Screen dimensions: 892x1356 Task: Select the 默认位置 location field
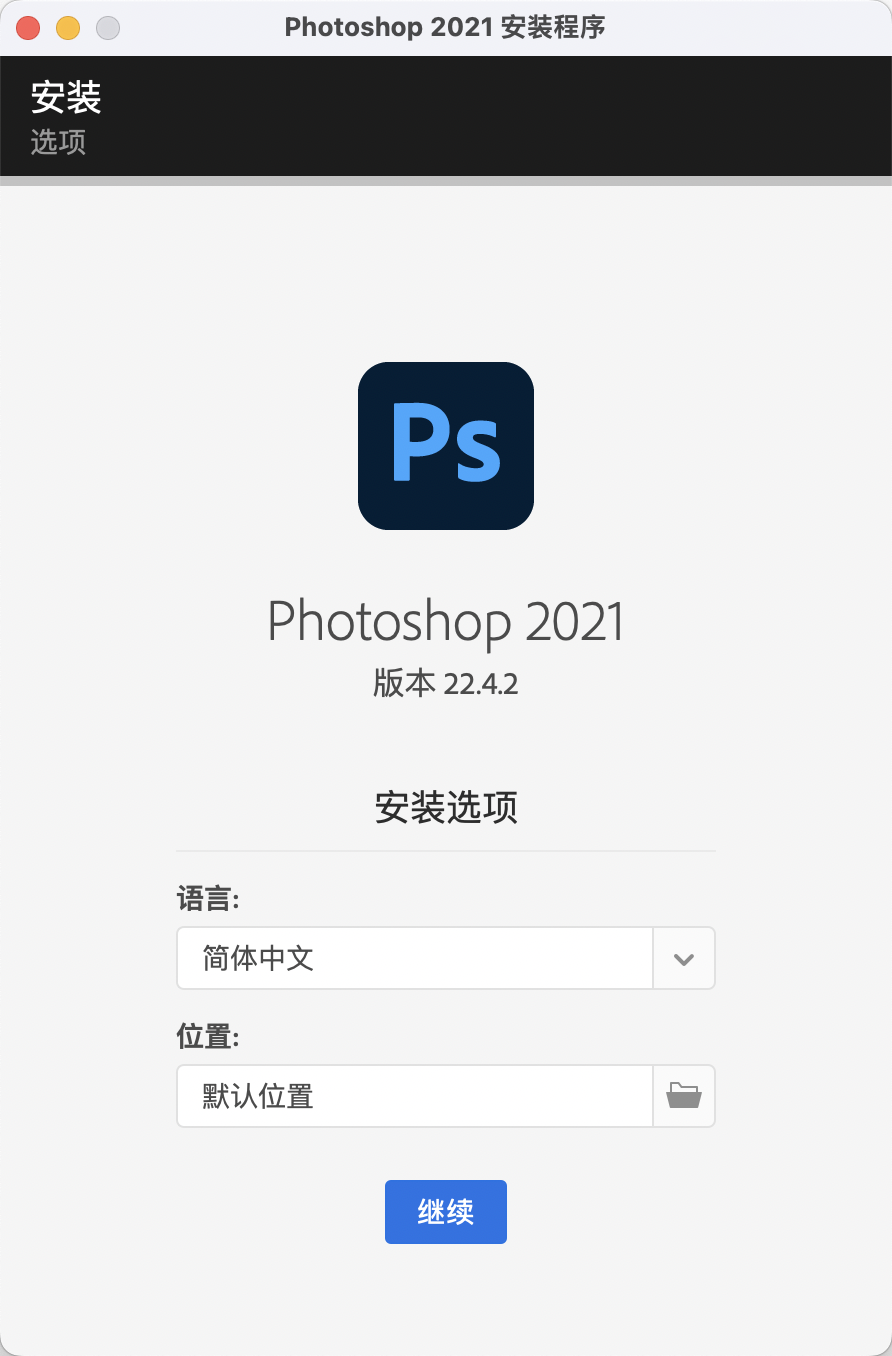[415, 1096]
